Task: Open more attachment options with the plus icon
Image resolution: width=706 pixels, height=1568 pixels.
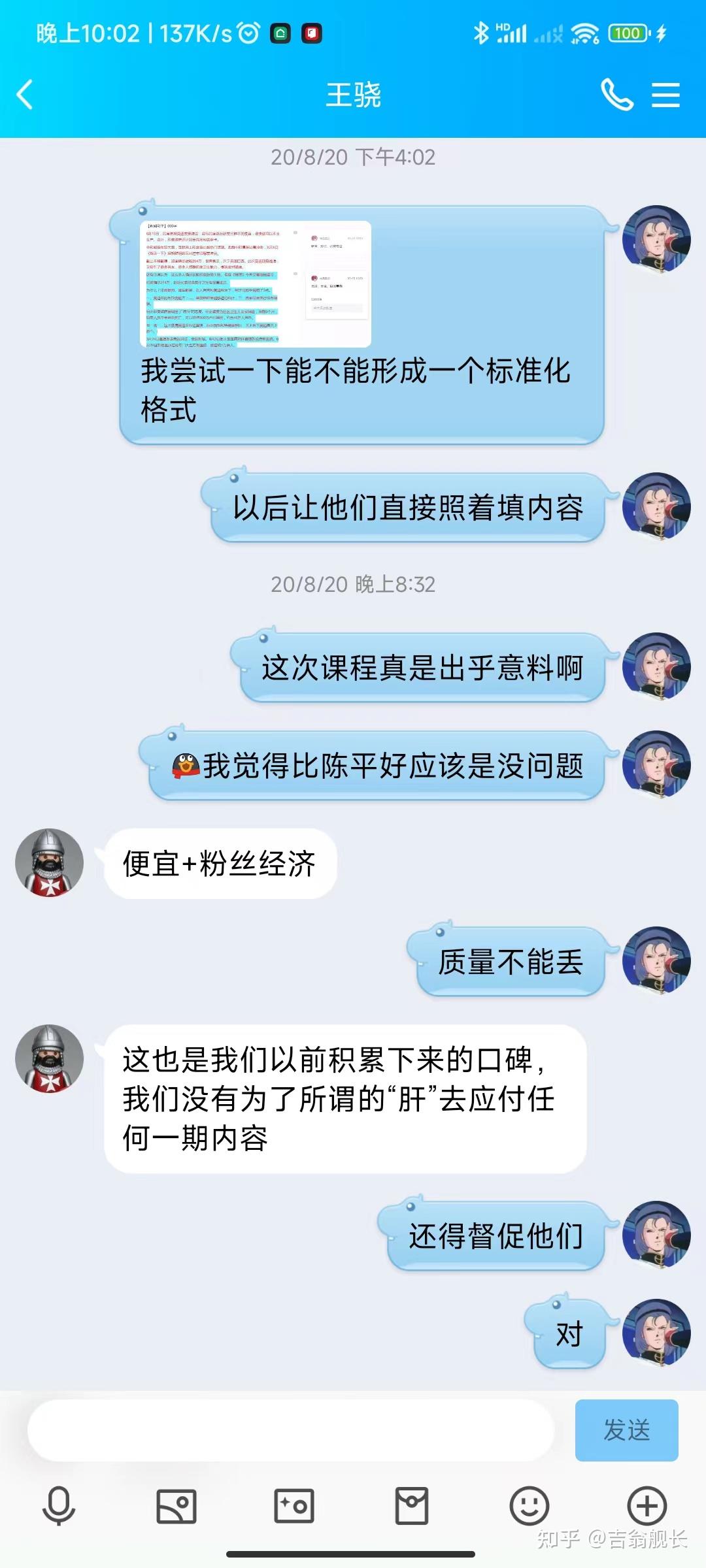Action: [647, 1506]
